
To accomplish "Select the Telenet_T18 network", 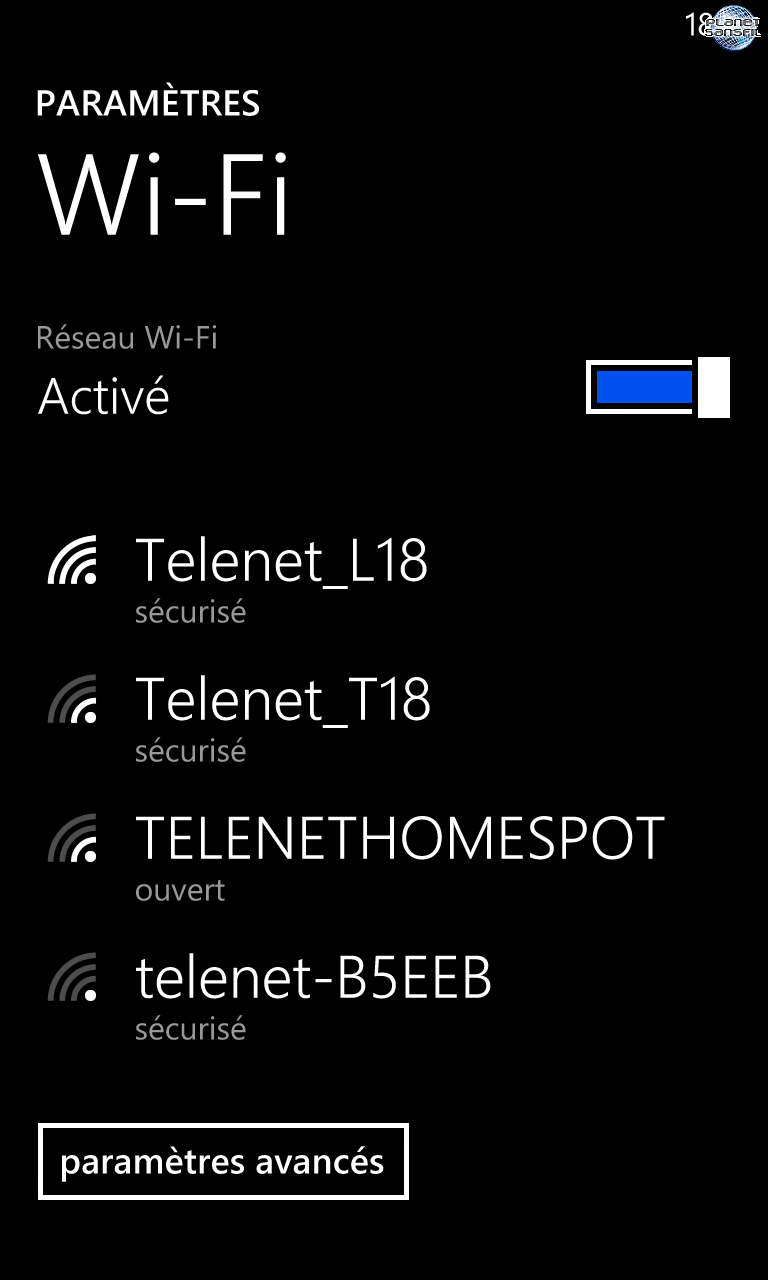I will (384, 717).
